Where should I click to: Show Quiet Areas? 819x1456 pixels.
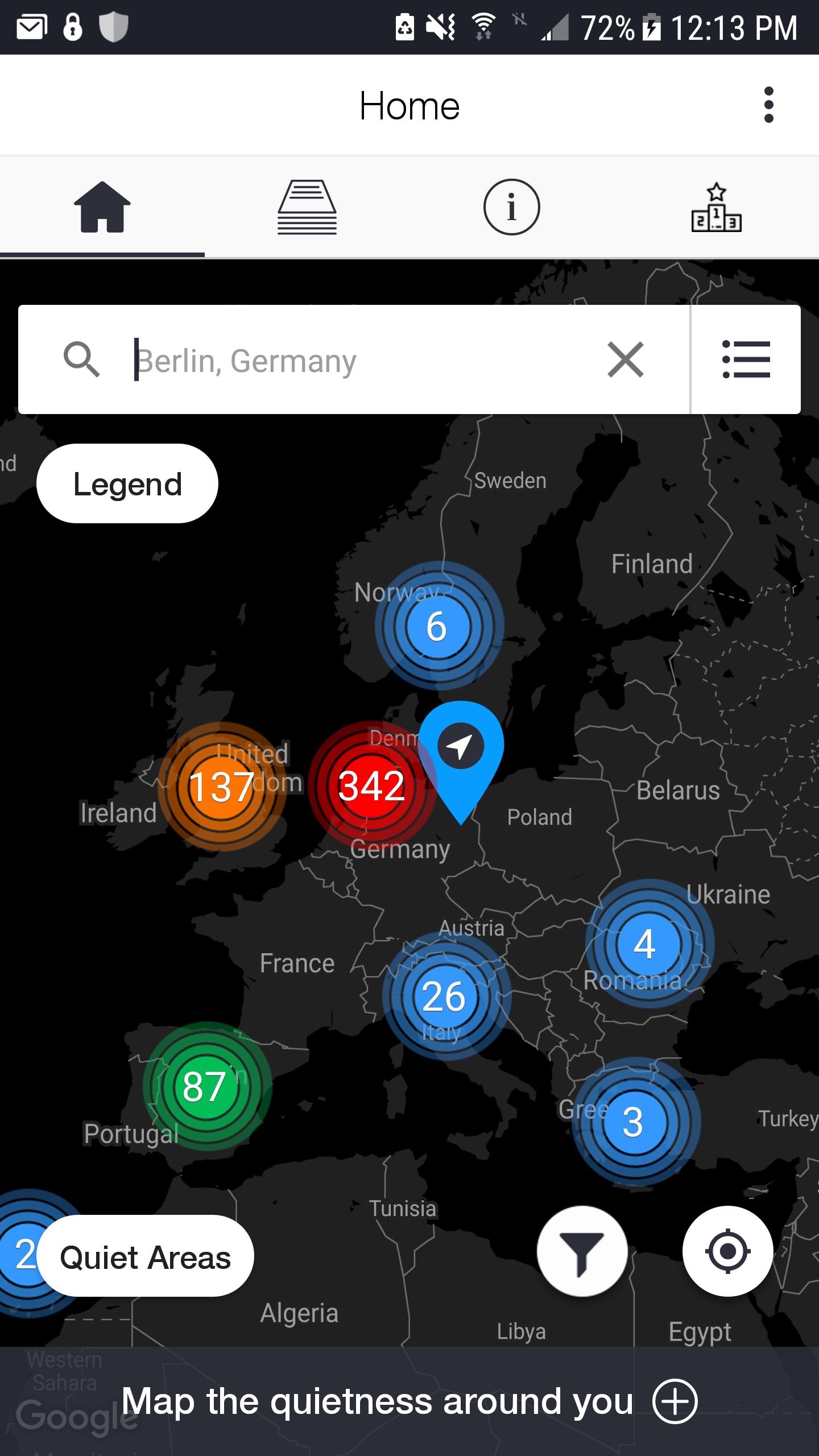coord(146,1257)
